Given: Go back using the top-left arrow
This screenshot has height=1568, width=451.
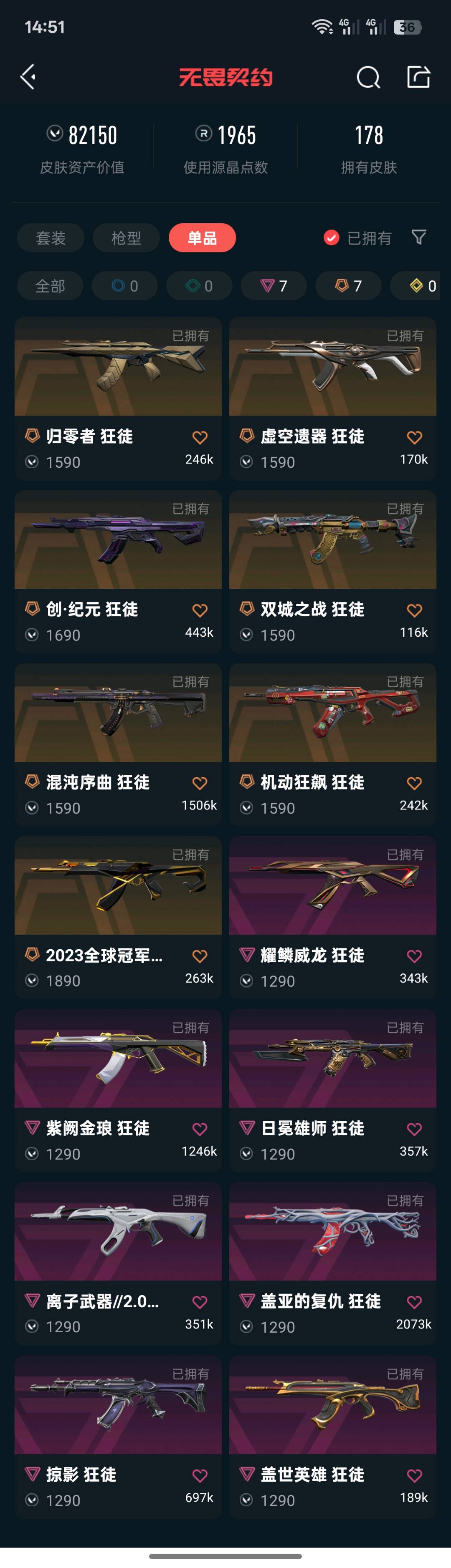Looking at the screenshot, I should (28, 77).
